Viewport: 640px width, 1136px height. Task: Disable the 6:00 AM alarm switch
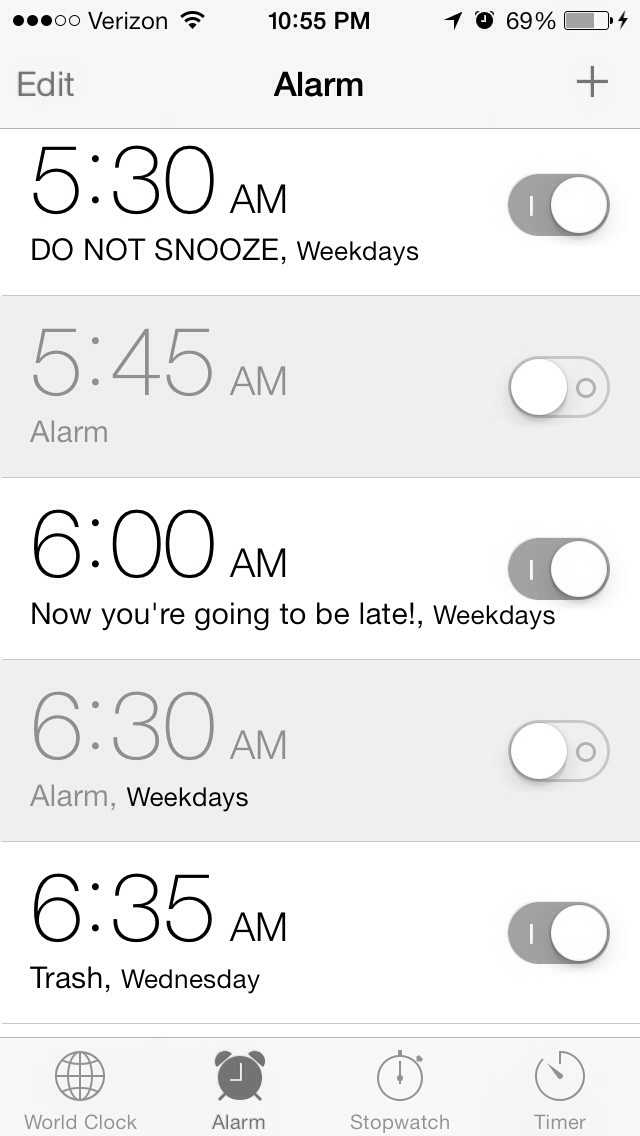[x=559, y=569]
